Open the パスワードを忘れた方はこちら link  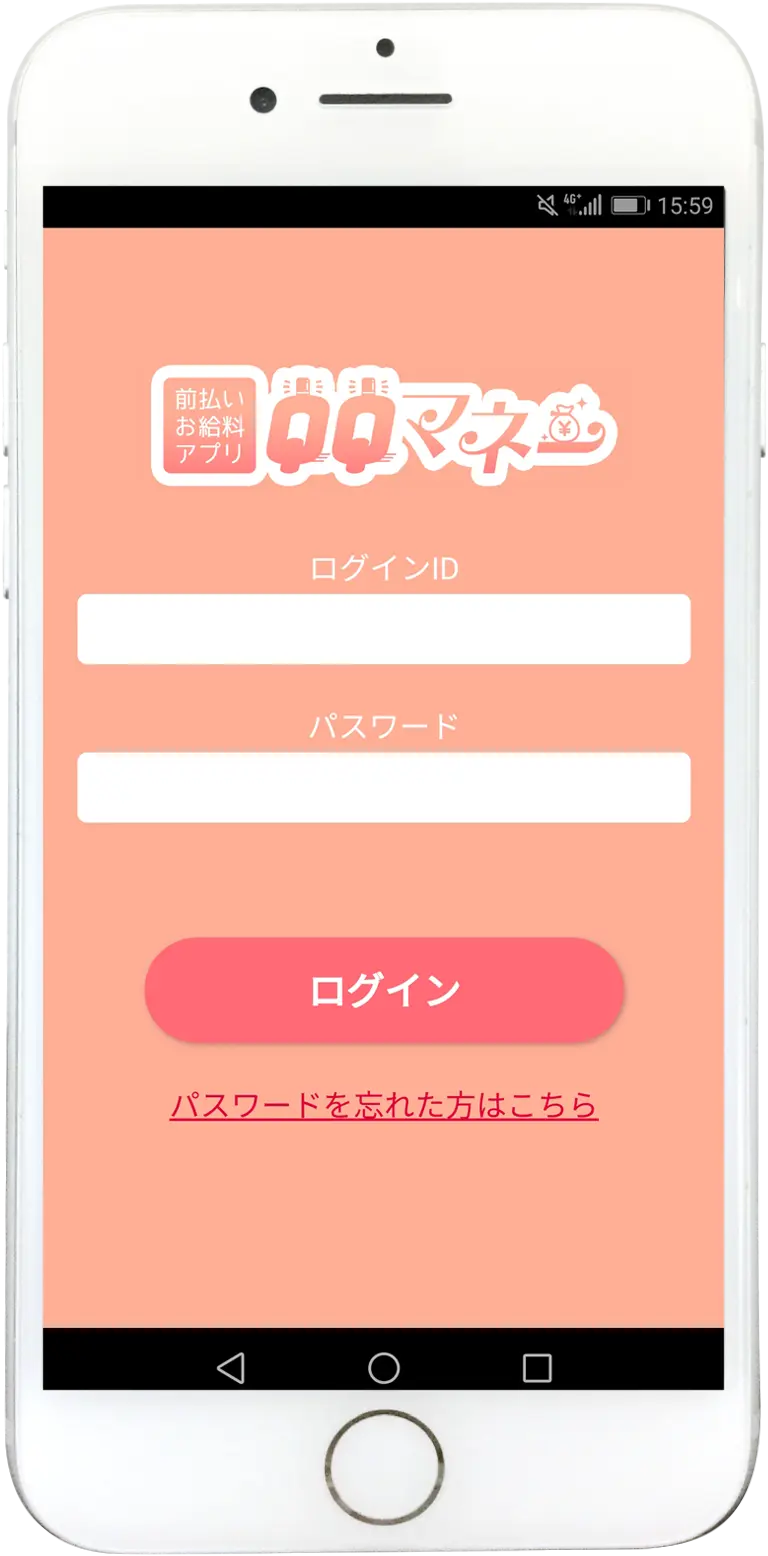tap(384, 1105)
